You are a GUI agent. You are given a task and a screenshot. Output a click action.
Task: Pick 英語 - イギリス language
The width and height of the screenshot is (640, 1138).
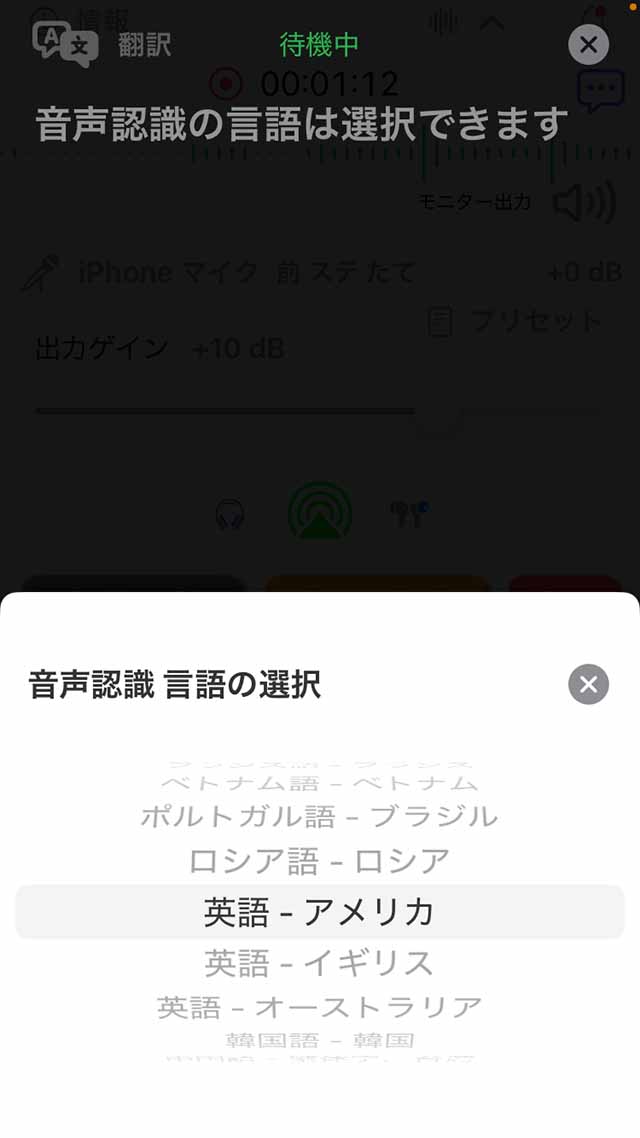[319, 963]
